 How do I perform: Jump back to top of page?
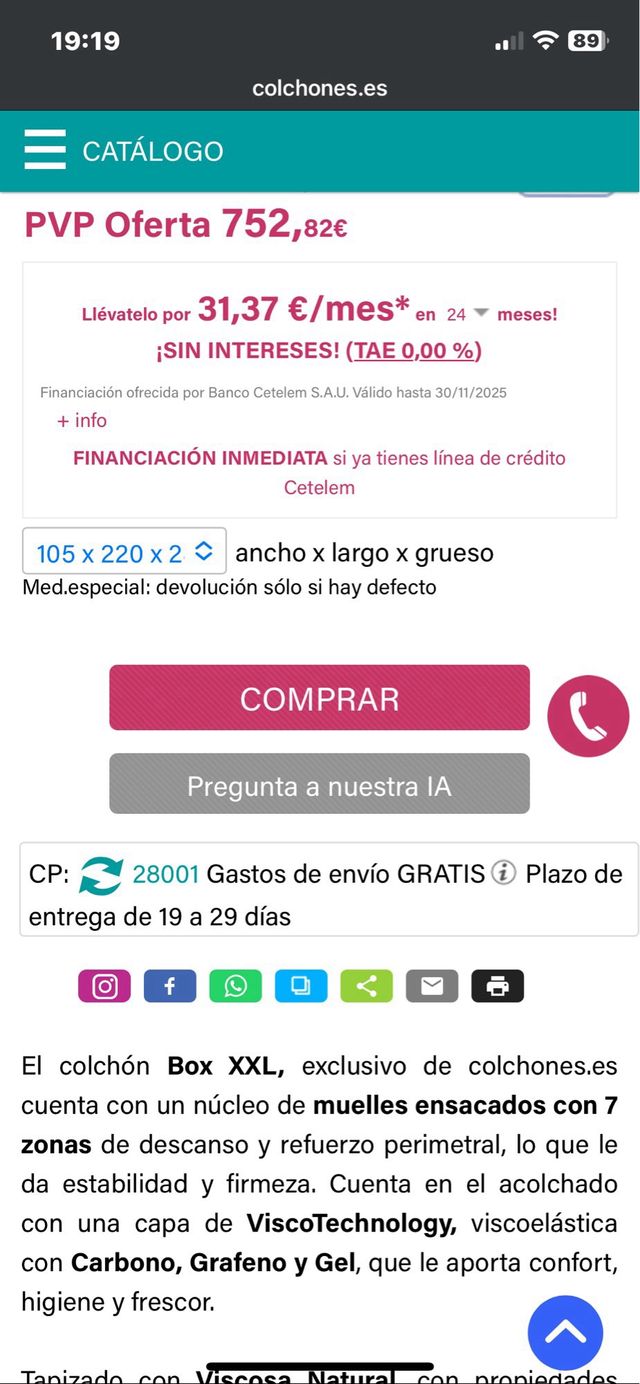tap(565, 1332)
